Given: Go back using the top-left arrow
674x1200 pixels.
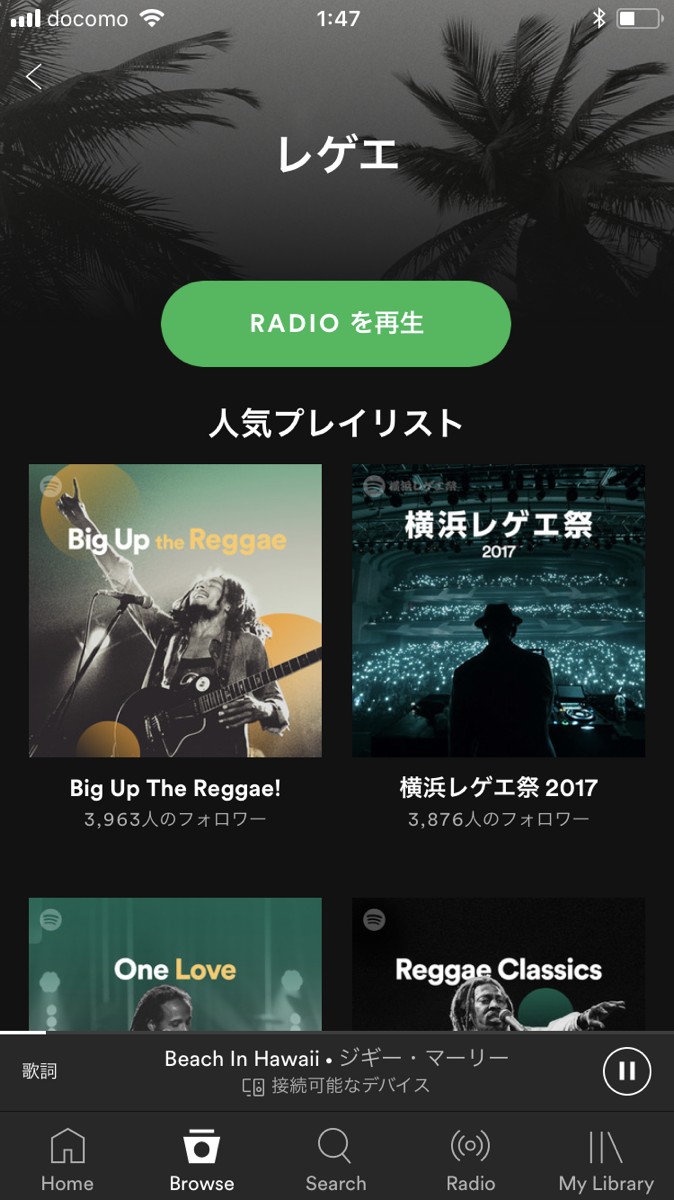Looking at the screenshot, I should [35, 76].
